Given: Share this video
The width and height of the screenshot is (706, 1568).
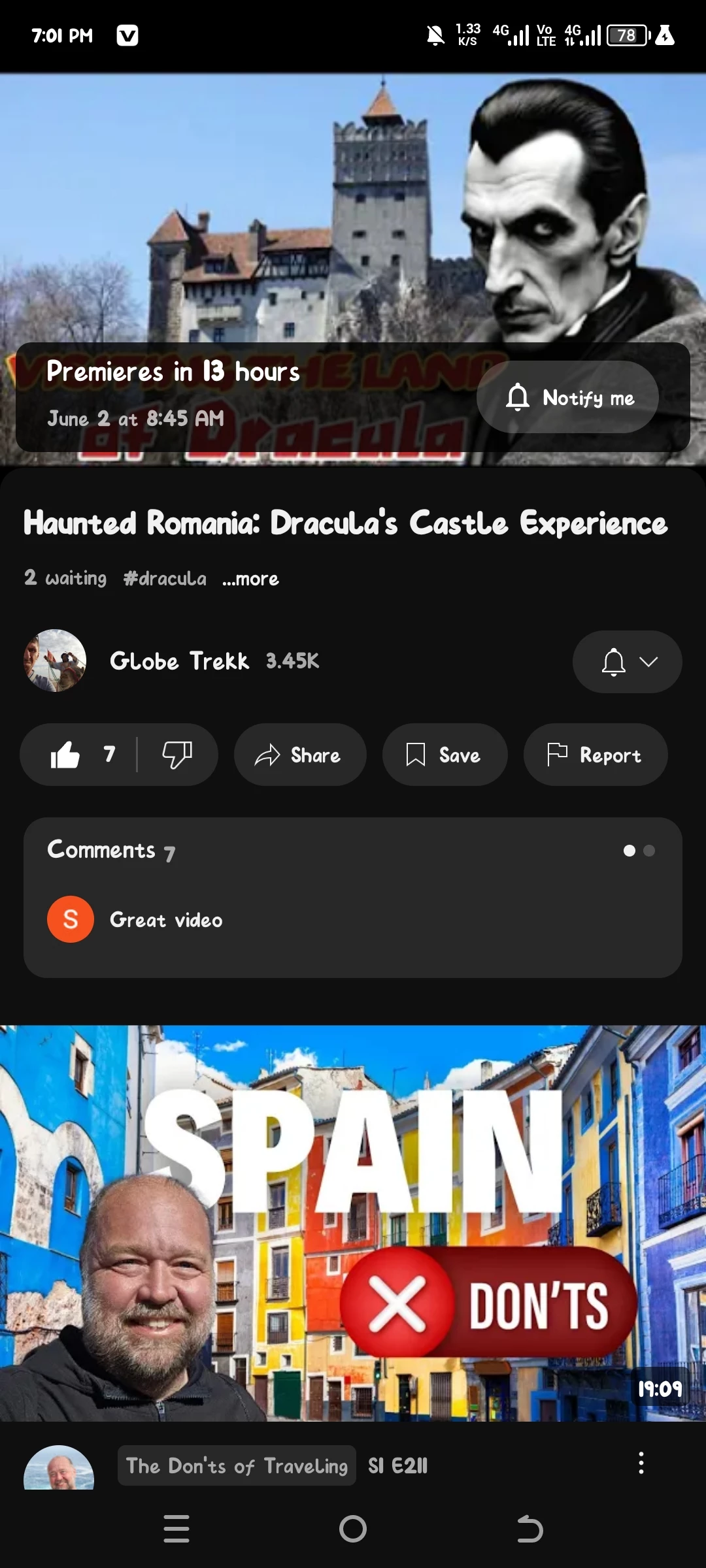Looking at the screenshot, I should tap(300, 755).
